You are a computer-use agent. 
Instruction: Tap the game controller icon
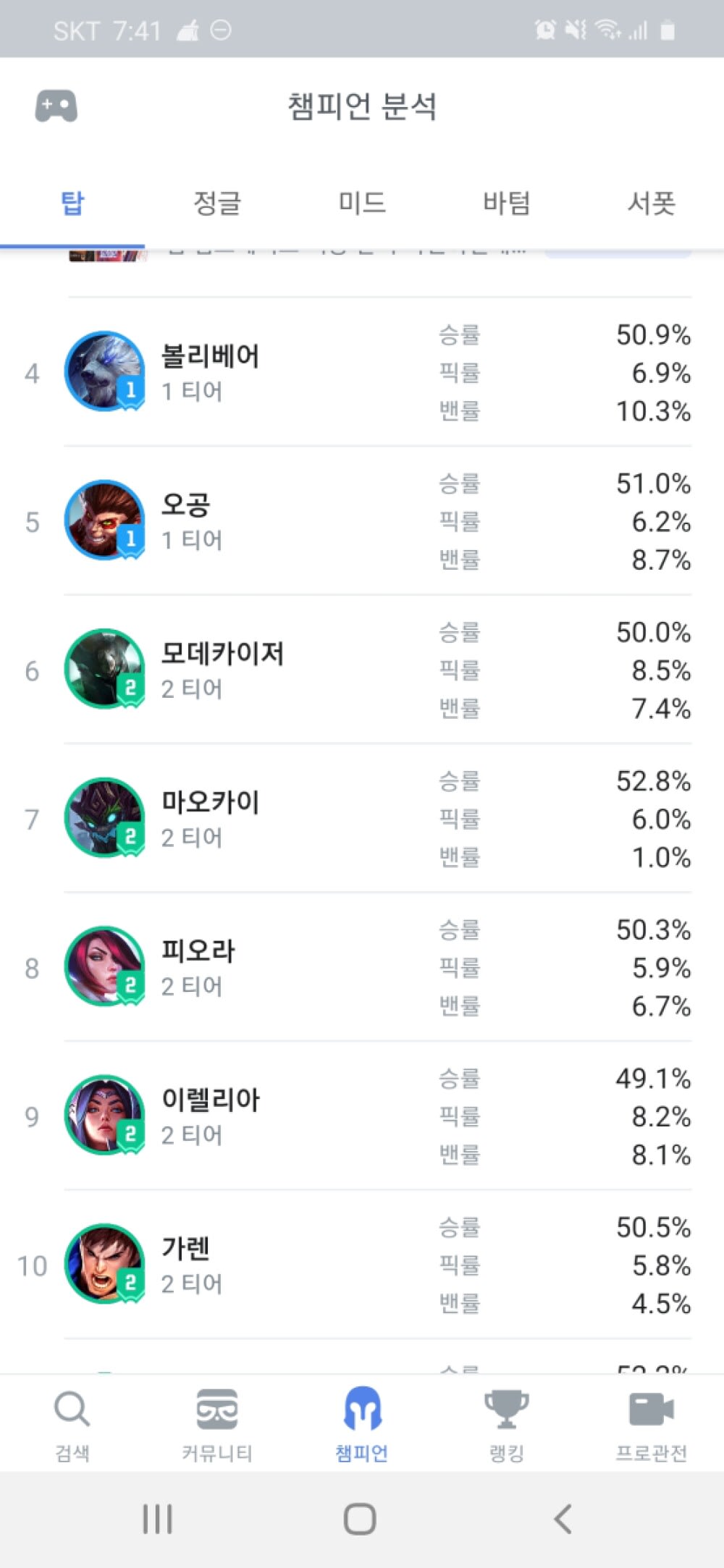click(56, 106)
